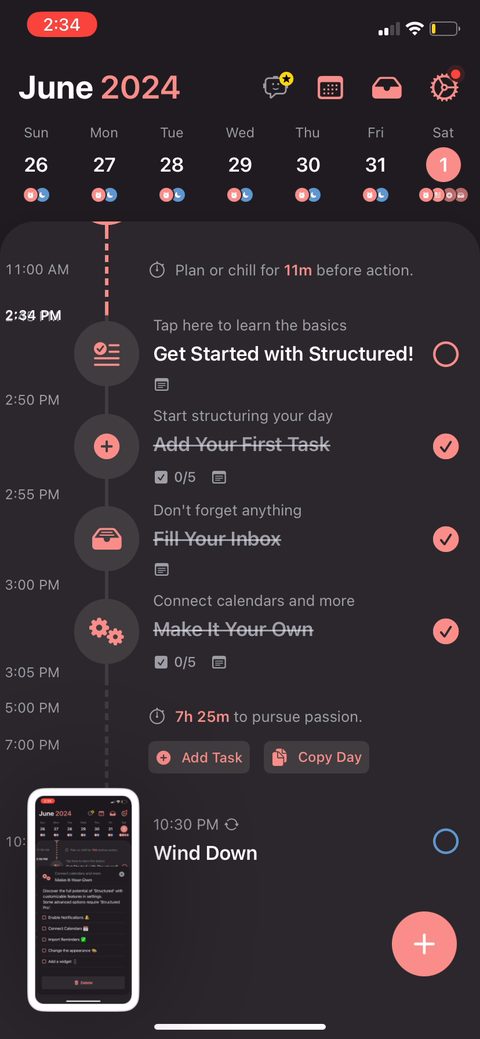
Task: Mark Wind Down as complete
Action: tap(446, 842)
